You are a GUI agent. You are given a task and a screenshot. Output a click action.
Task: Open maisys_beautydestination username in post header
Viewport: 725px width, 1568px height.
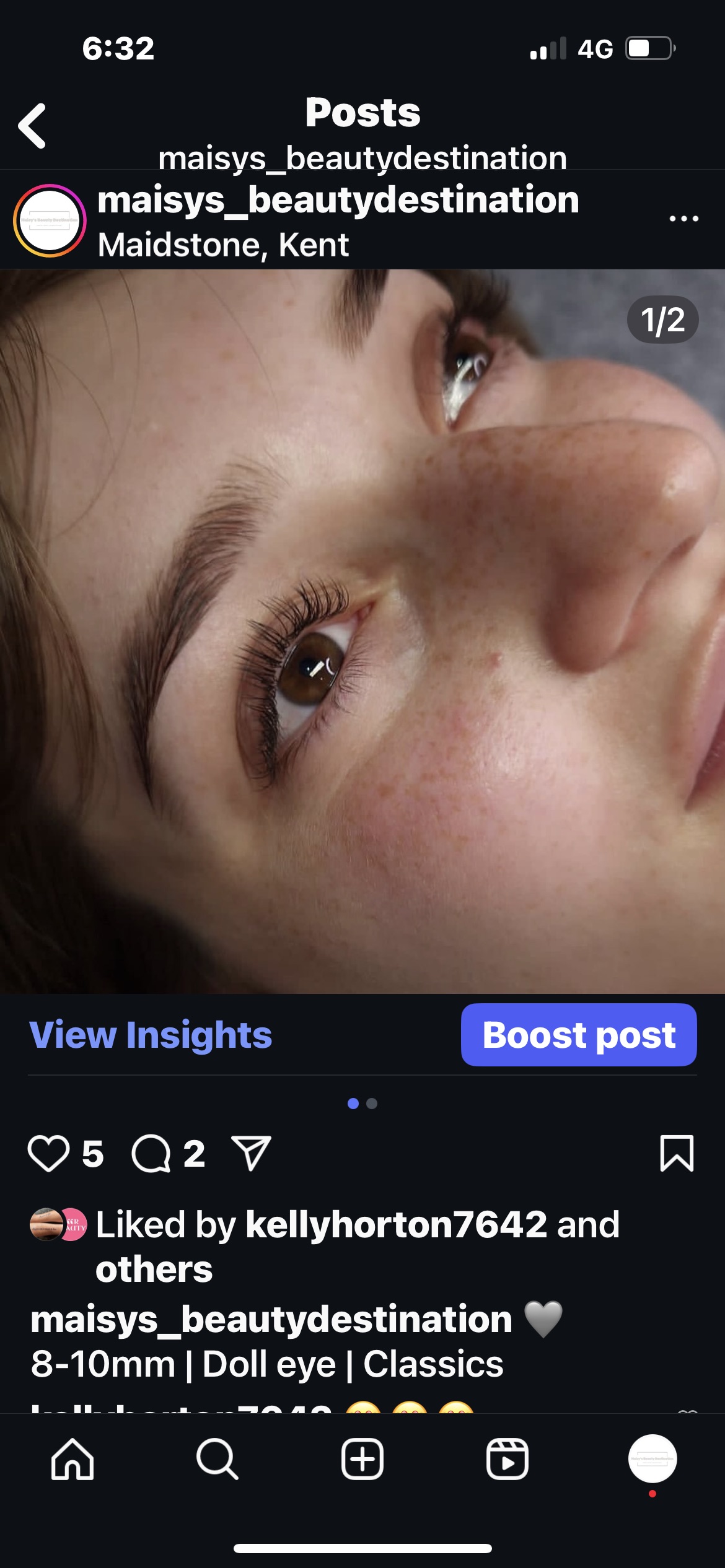tap(338, 200)
